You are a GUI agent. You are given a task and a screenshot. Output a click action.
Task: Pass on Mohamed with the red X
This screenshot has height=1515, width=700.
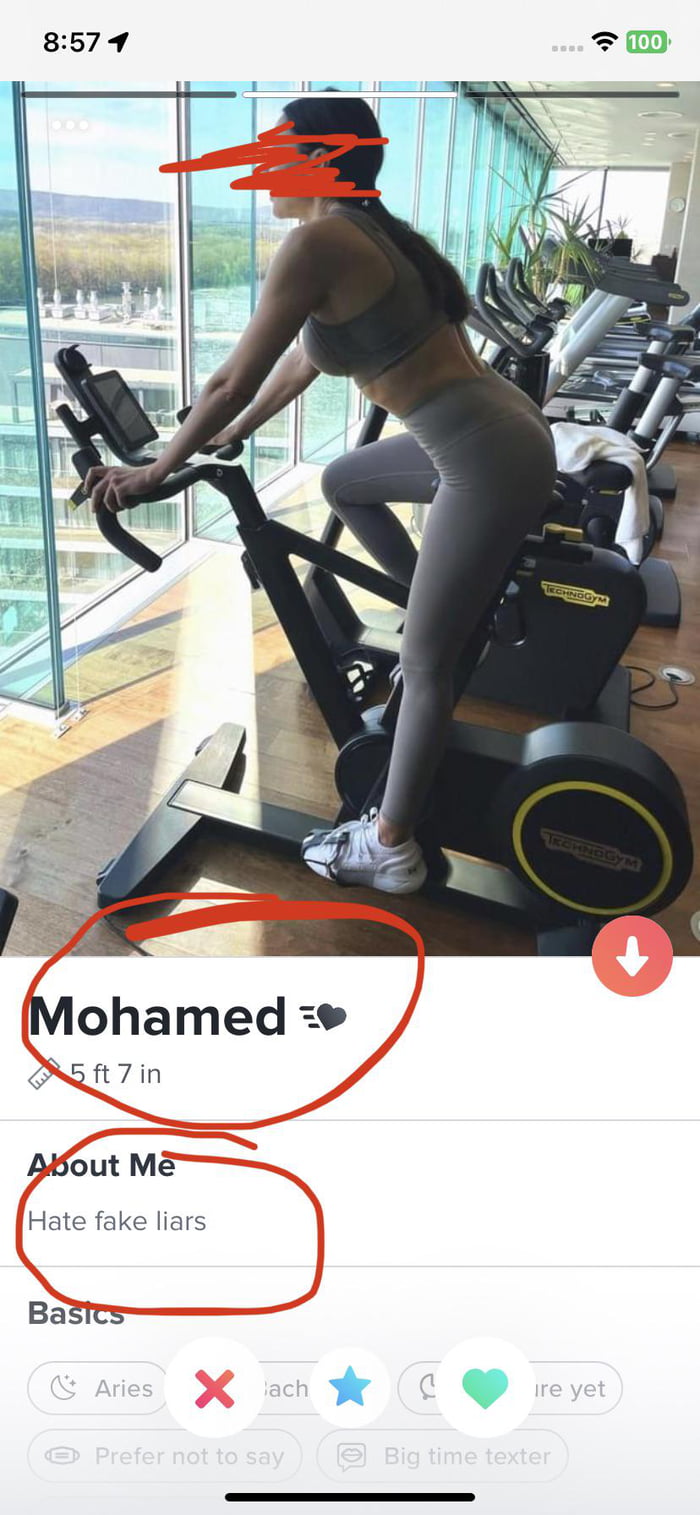coord(214,1388)
